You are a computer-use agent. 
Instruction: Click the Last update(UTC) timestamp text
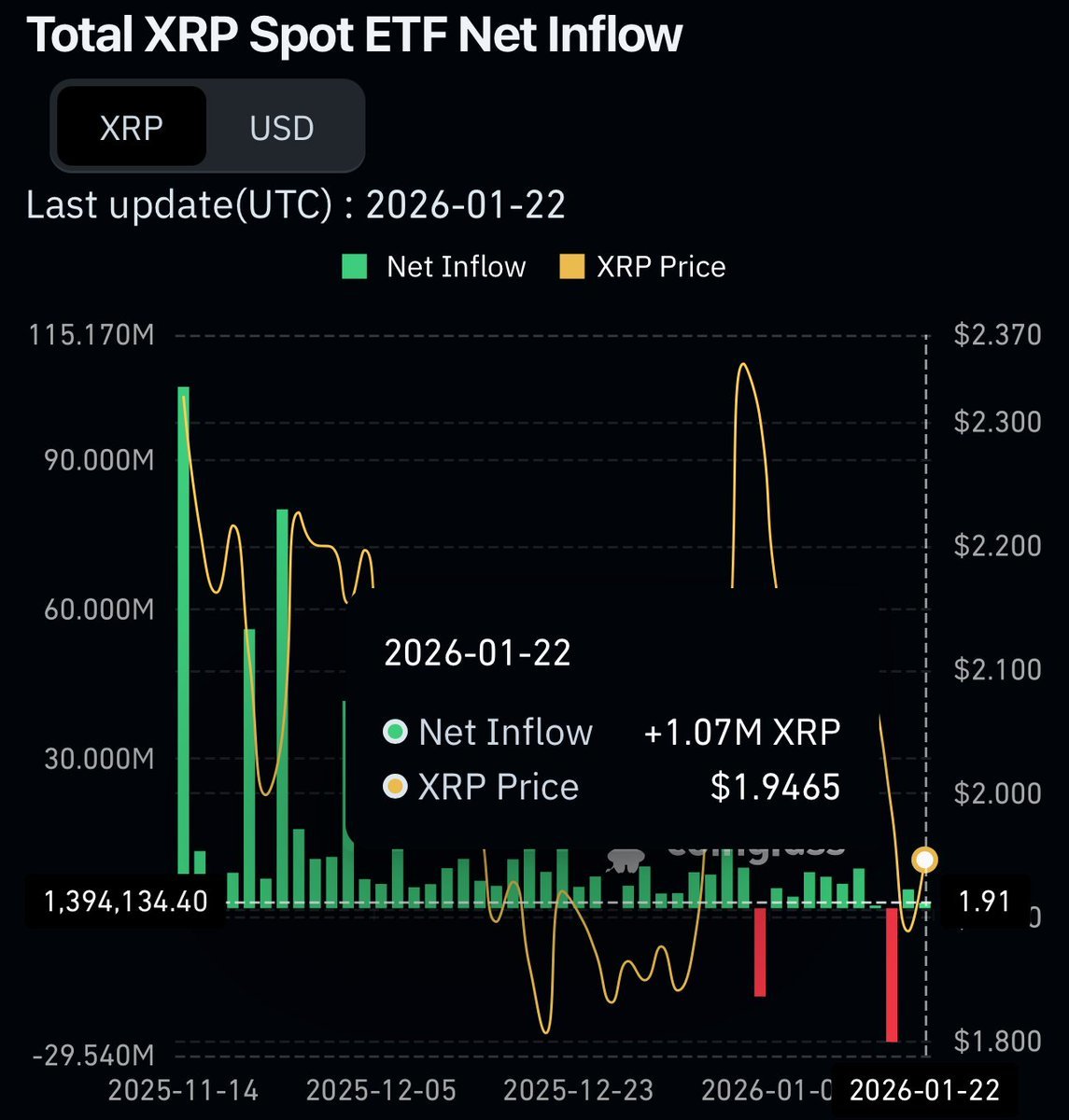[x=298, y=204]
